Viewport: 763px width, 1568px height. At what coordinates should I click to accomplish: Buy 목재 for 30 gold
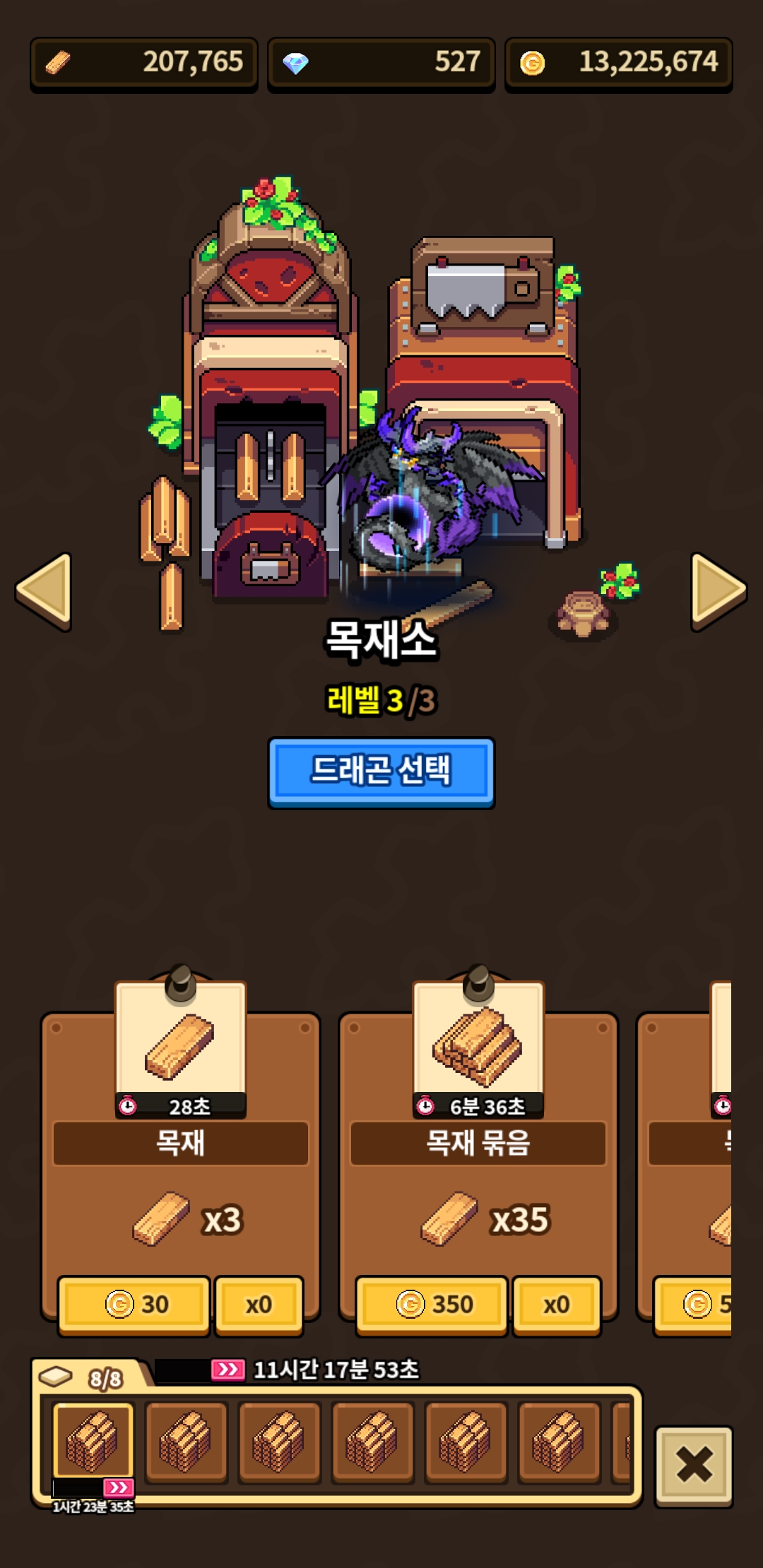point(134,1304)
